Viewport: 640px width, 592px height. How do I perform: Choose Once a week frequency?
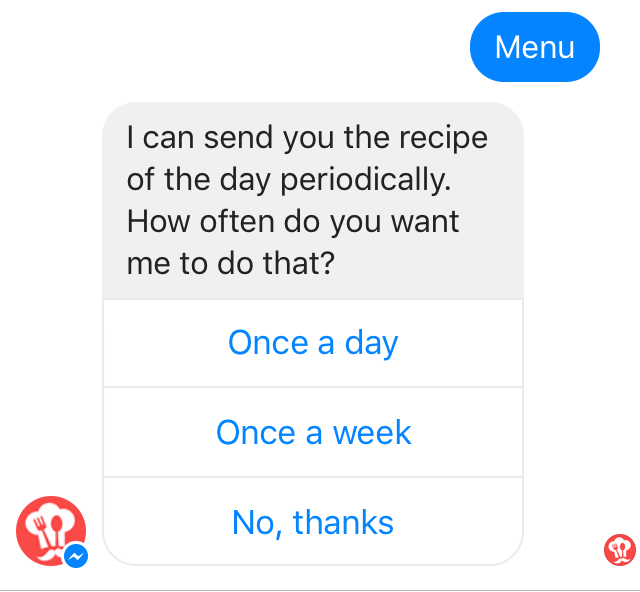point(313,433)
